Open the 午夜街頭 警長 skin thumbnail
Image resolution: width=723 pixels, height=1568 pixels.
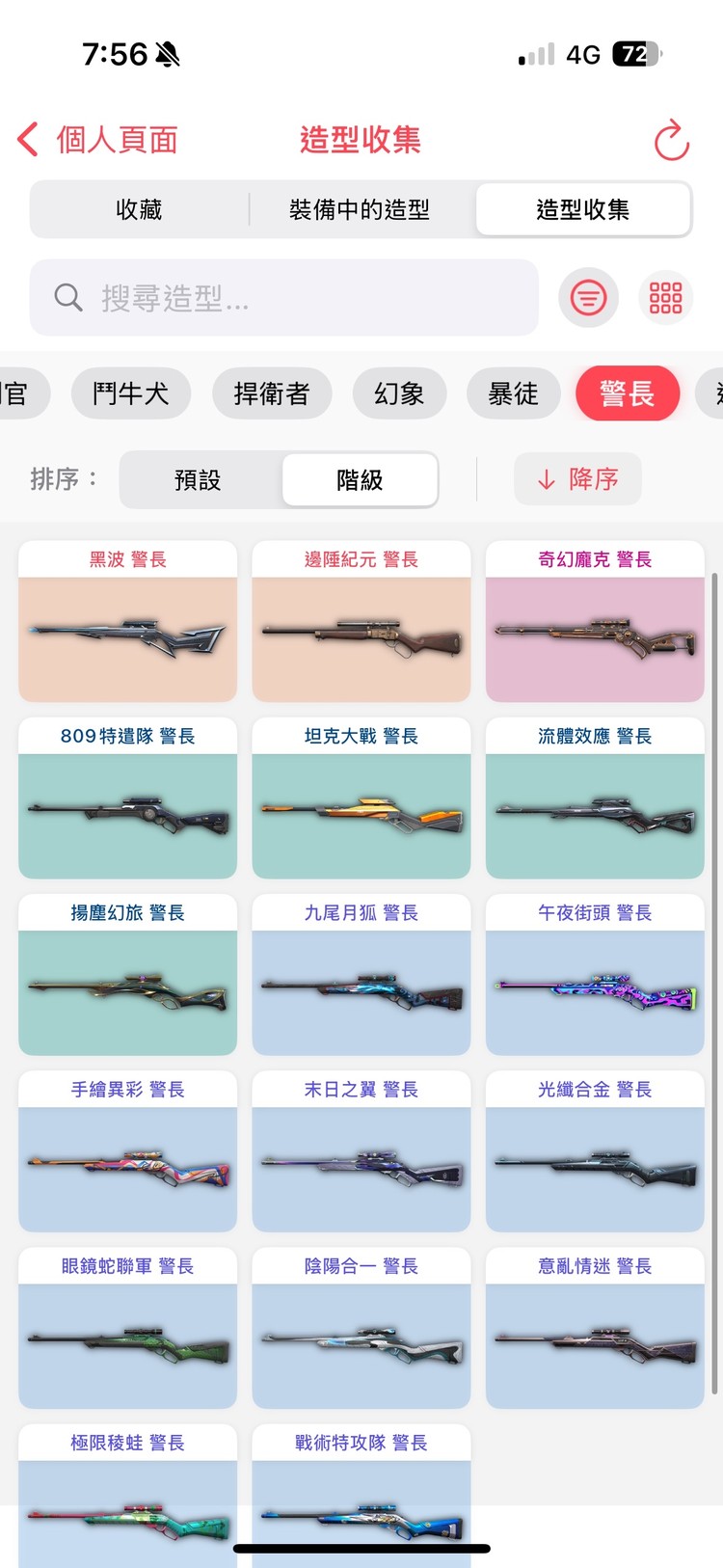[595, 976]
